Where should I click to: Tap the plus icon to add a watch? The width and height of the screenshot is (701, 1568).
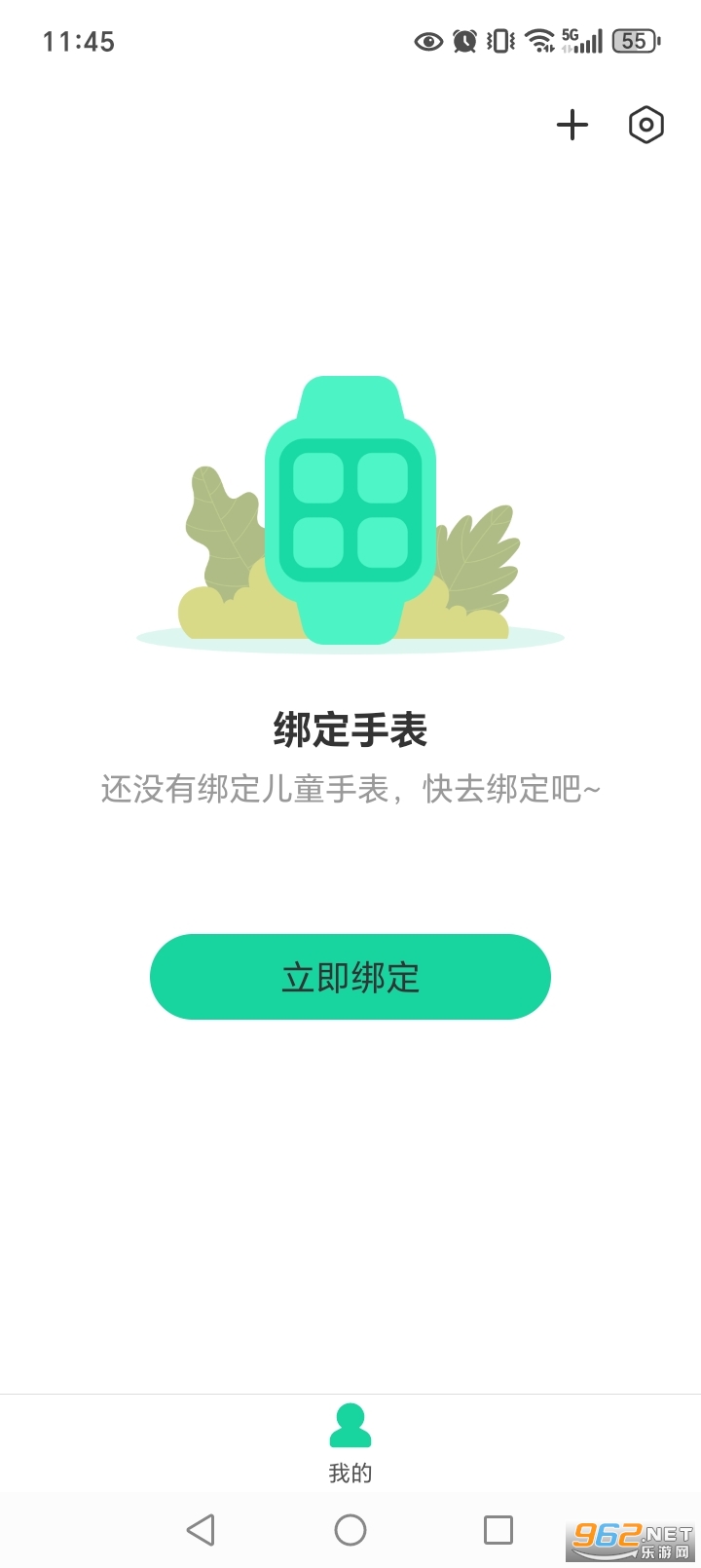click(572, 125)
